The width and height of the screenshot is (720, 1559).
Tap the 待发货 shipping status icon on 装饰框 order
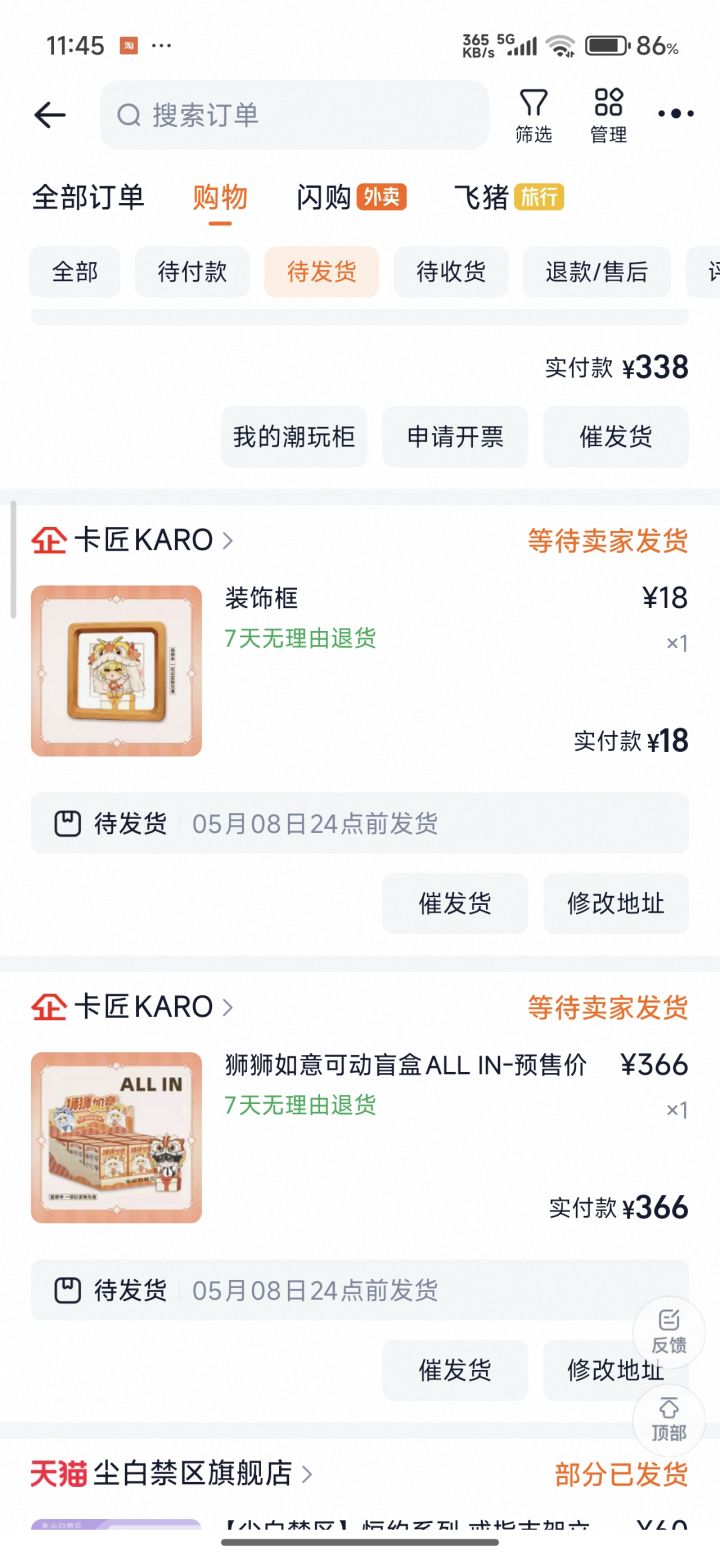(x=65, y=823)
